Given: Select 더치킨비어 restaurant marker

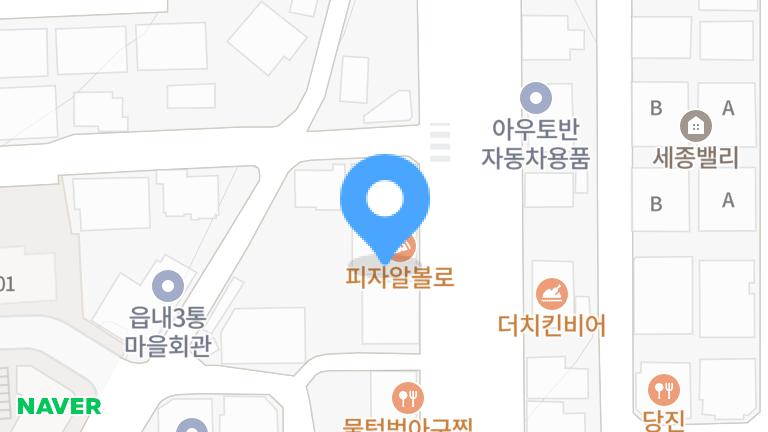Looking at the screenshot, I should point(551,294).
